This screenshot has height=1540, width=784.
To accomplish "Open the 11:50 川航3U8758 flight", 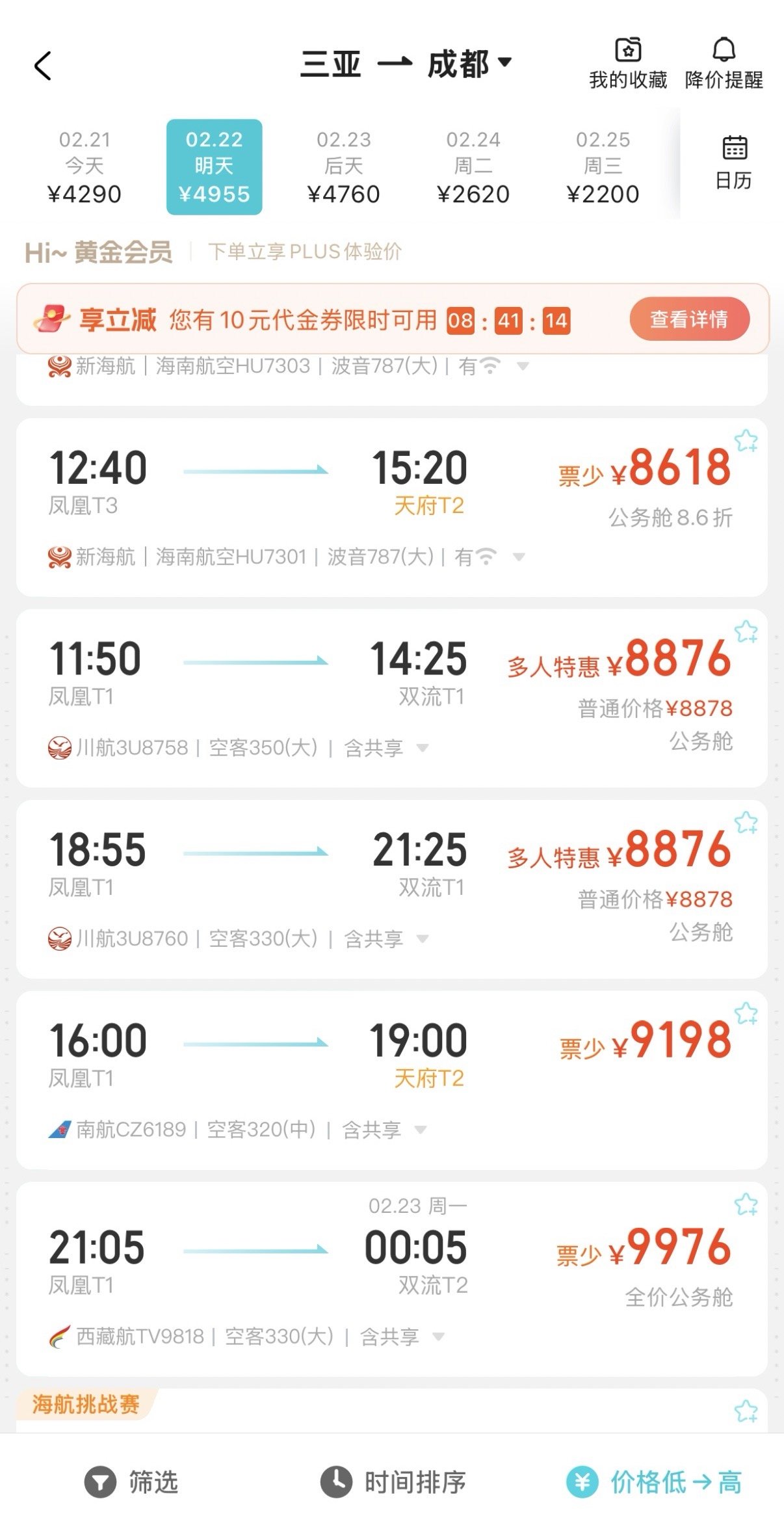I will [325, 683].
